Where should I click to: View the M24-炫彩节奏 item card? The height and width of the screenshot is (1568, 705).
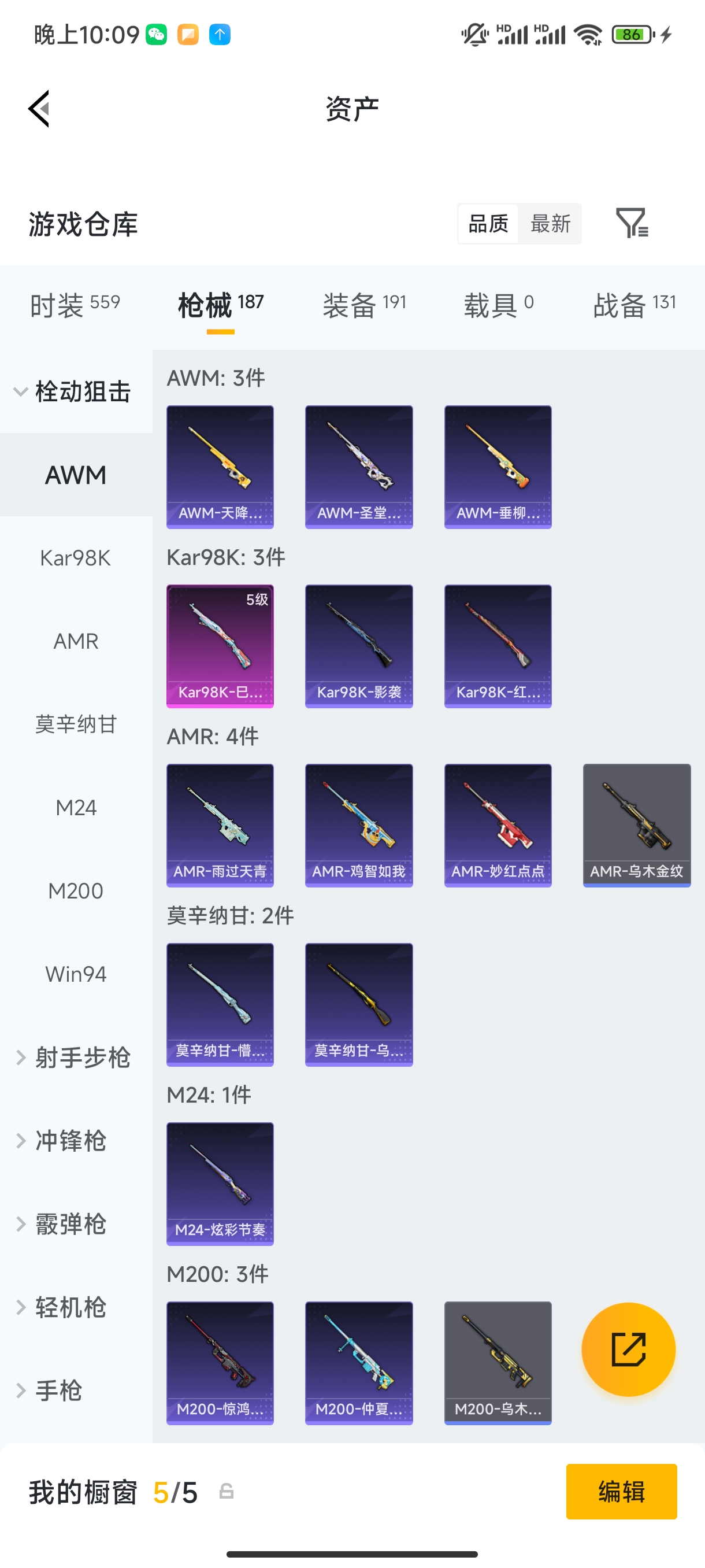pyautogui.click(x=220, y=1184)
